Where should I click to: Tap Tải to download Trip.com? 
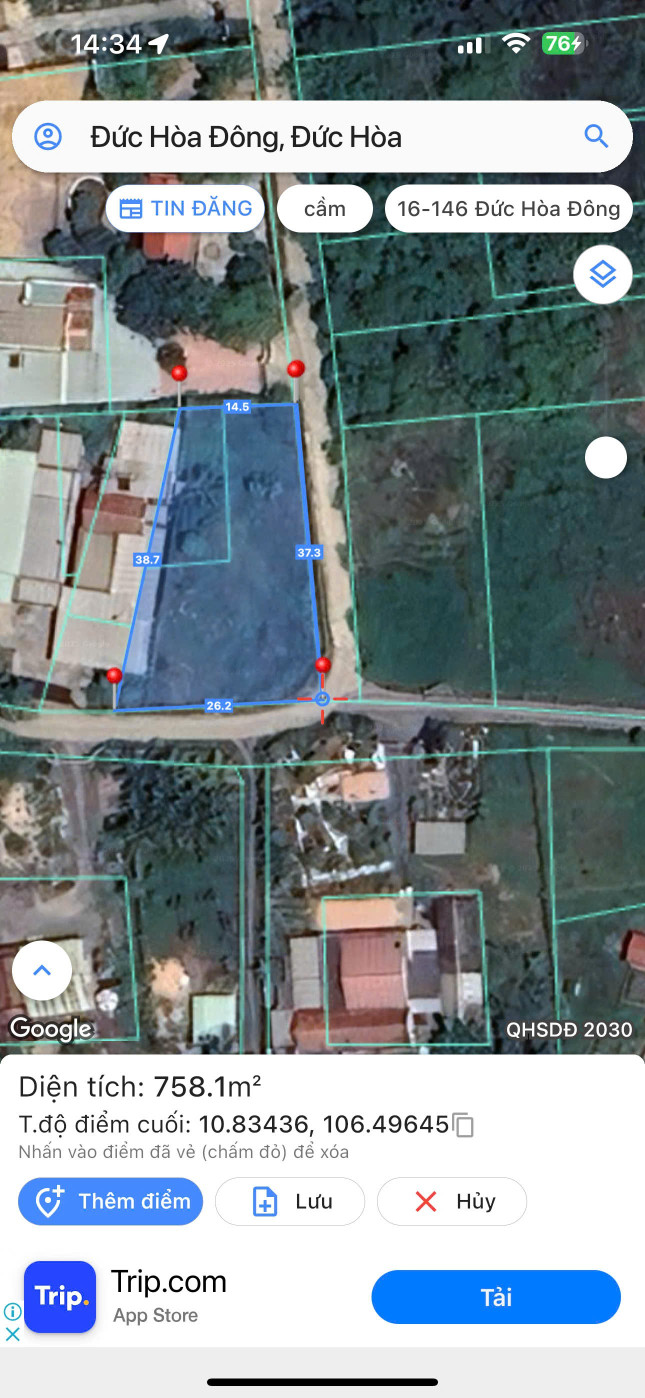coord(496,1297)
